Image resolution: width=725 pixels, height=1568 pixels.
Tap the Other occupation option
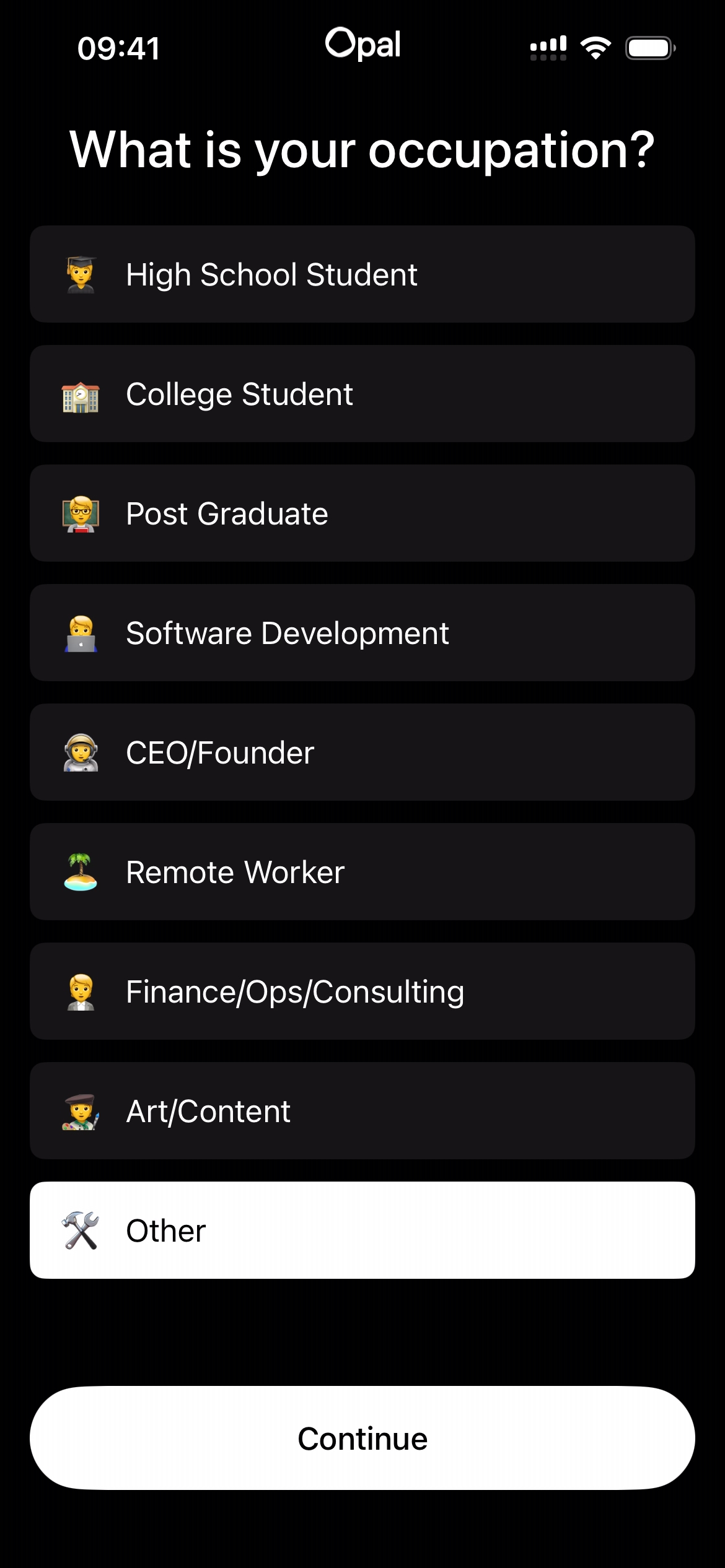[362, 1230]
